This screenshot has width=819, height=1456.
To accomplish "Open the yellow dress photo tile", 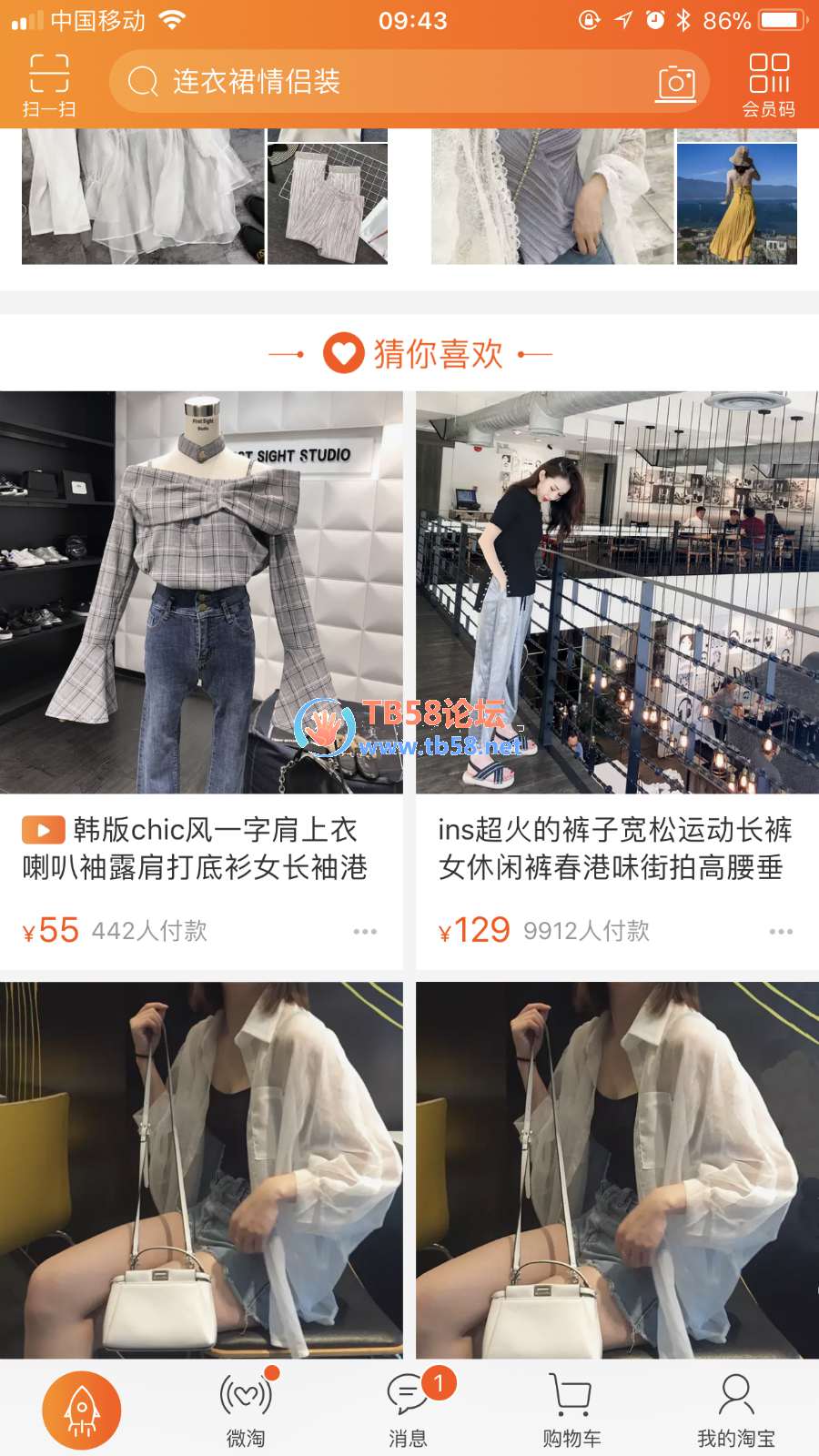I will point(736,204).
